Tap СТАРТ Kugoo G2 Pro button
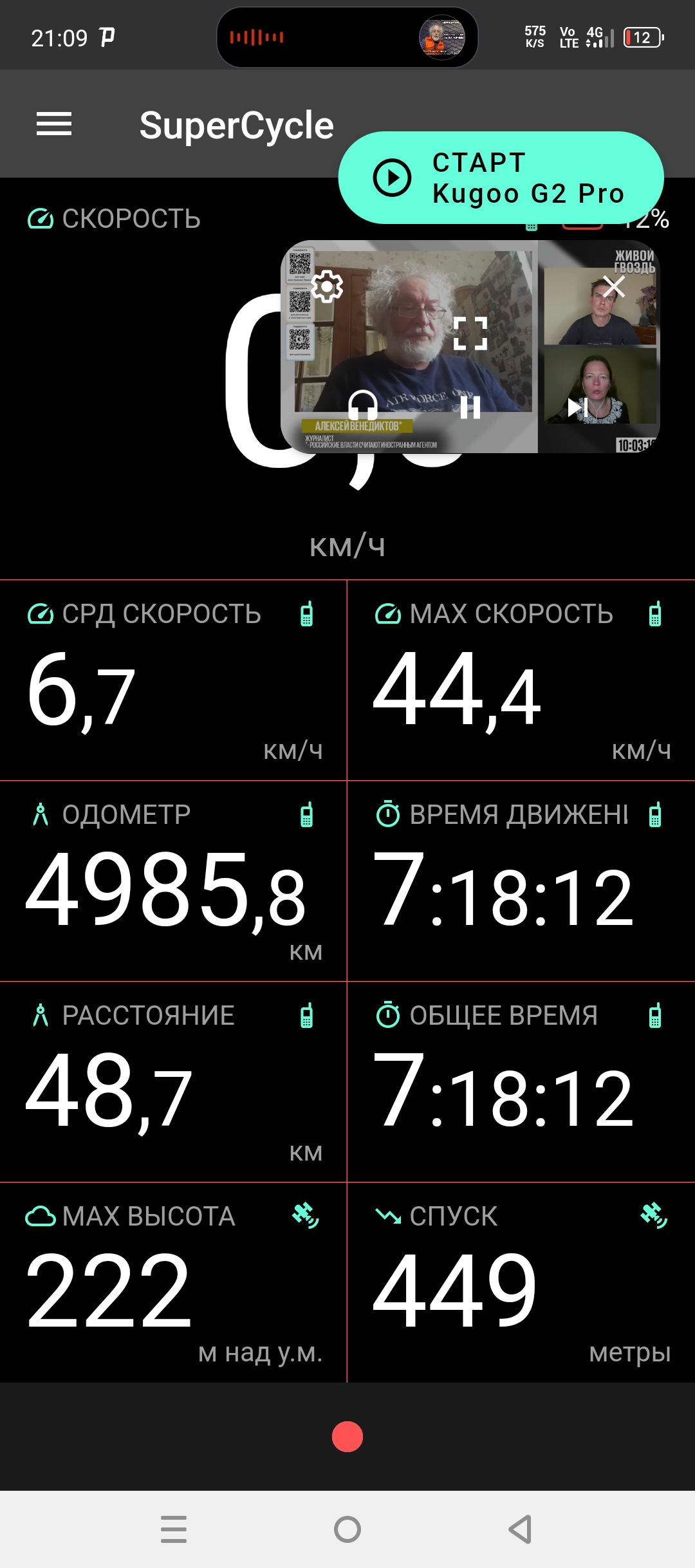 [501, 178]
